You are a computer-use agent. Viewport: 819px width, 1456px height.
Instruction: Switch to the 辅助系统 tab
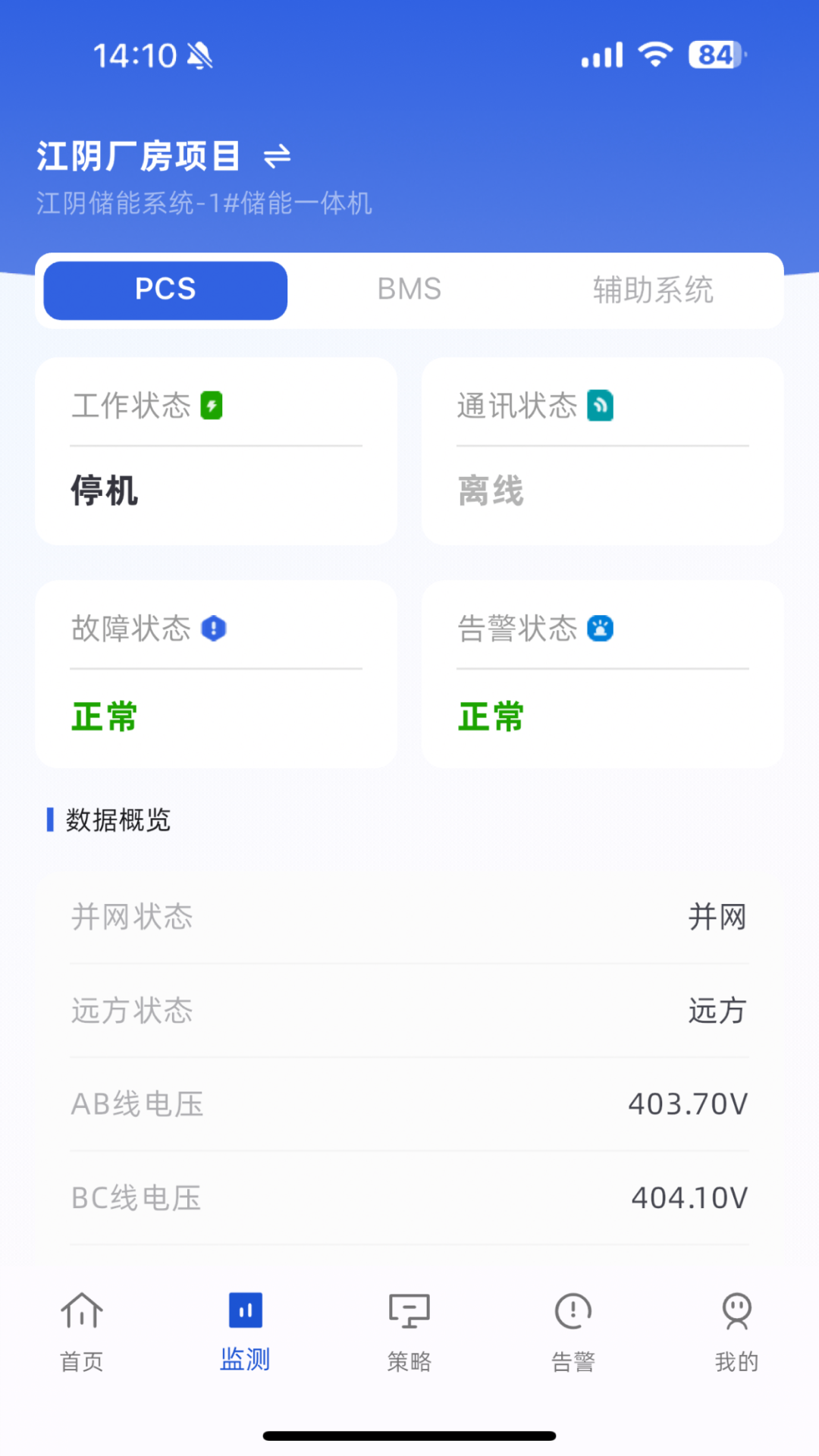pyautogui.click(x=654, y=290)
